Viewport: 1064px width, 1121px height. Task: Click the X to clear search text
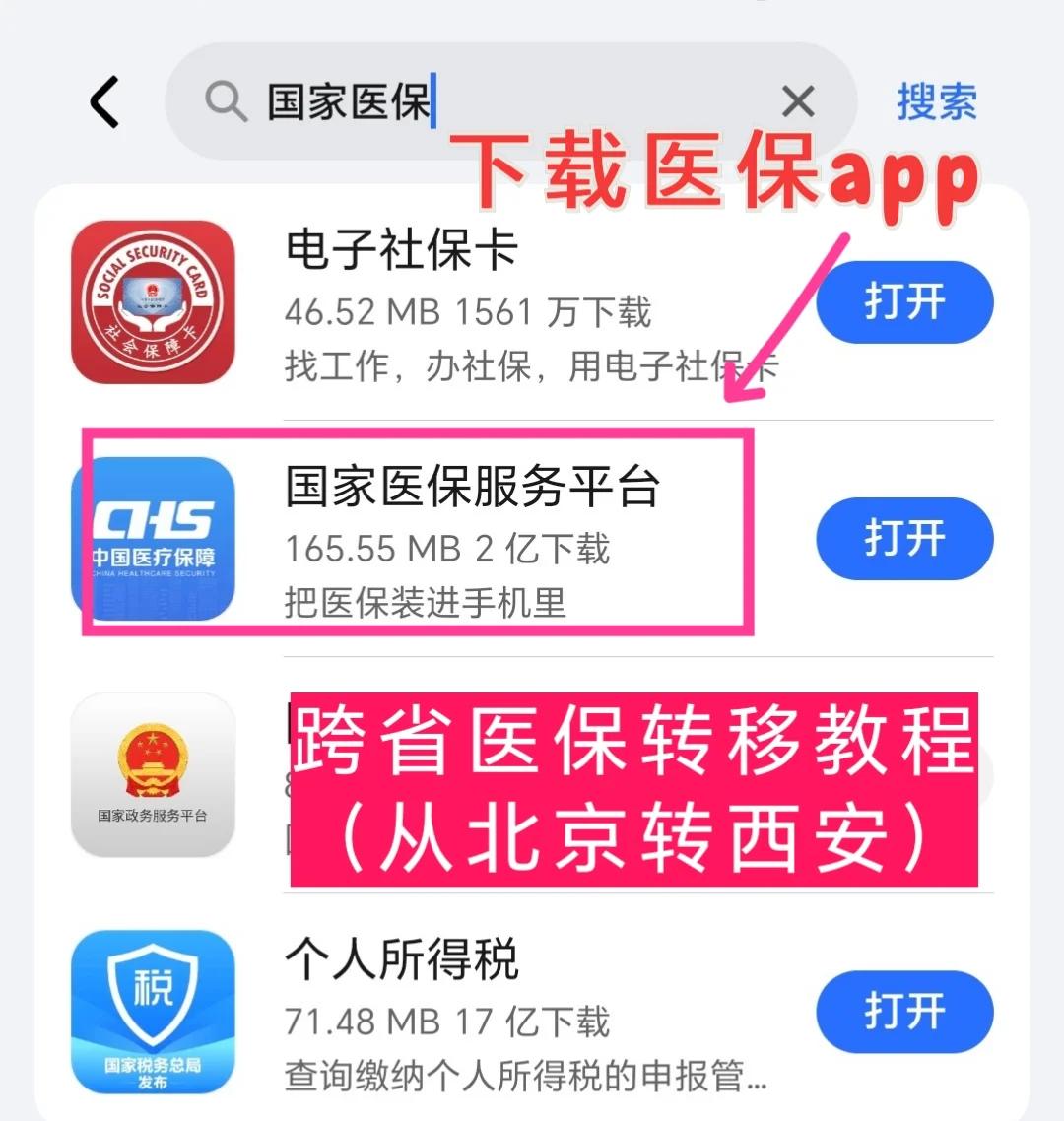click(798, 101)
